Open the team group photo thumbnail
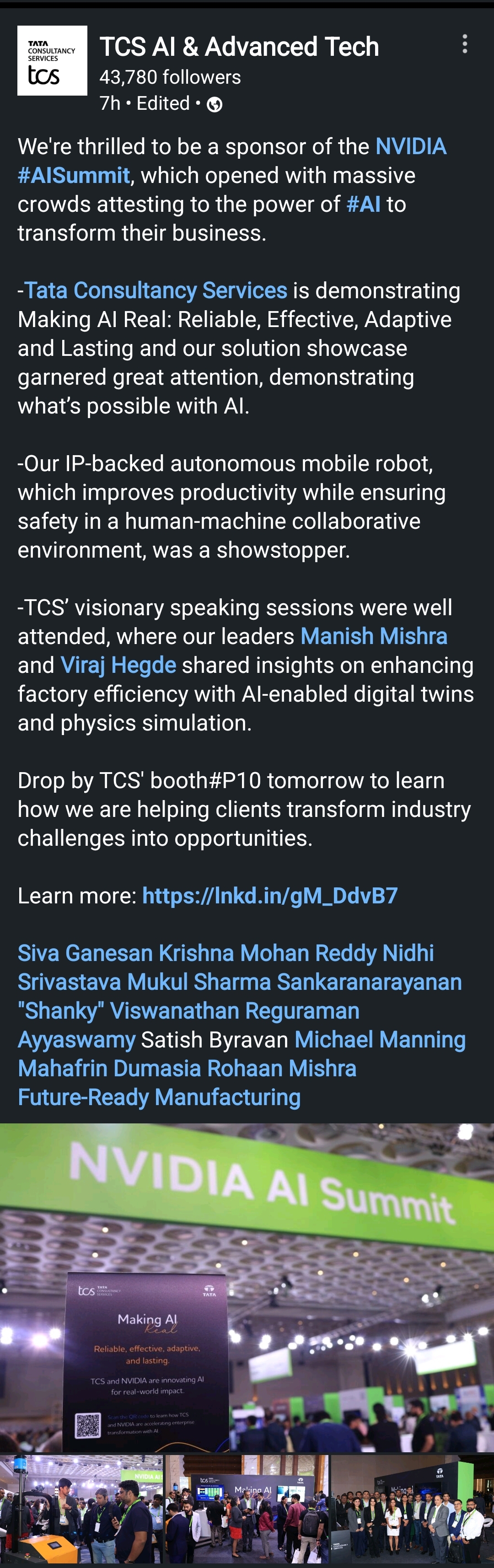The width and height of the screenshot is (494, 1568). [413, 1509]
